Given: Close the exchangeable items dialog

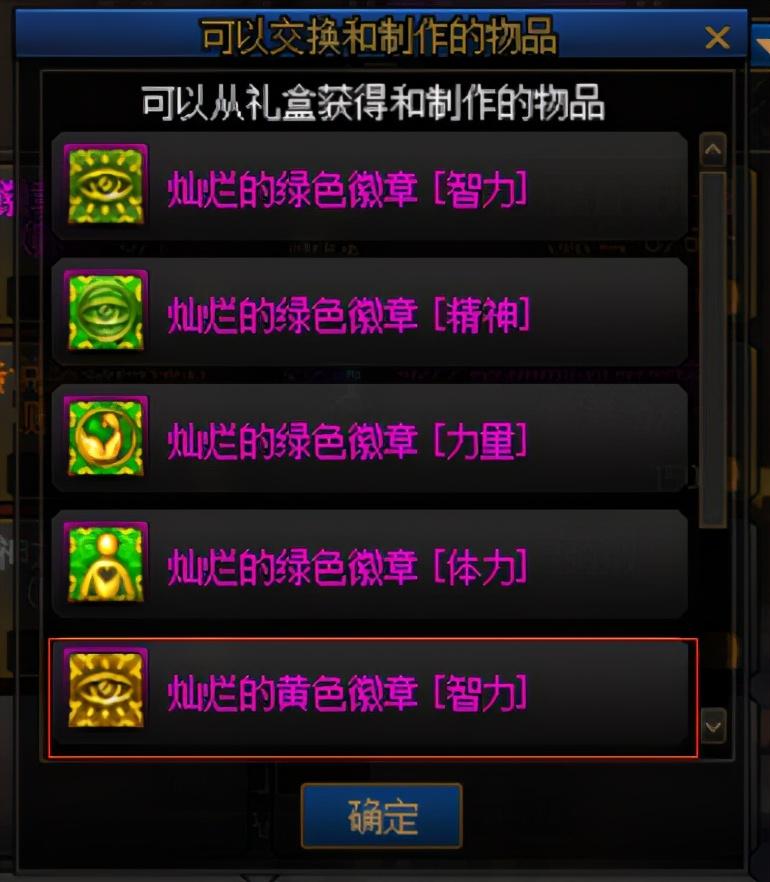Looking at the screenshot, I should [717, 38].
